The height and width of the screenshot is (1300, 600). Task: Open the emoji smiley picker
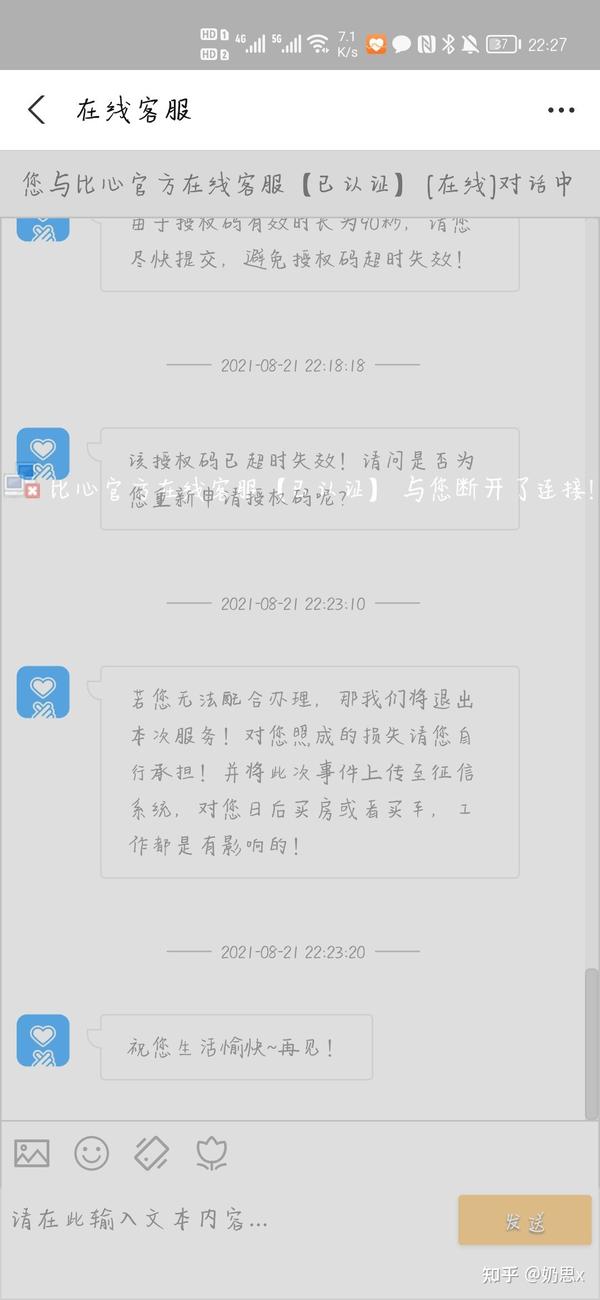91,1153
